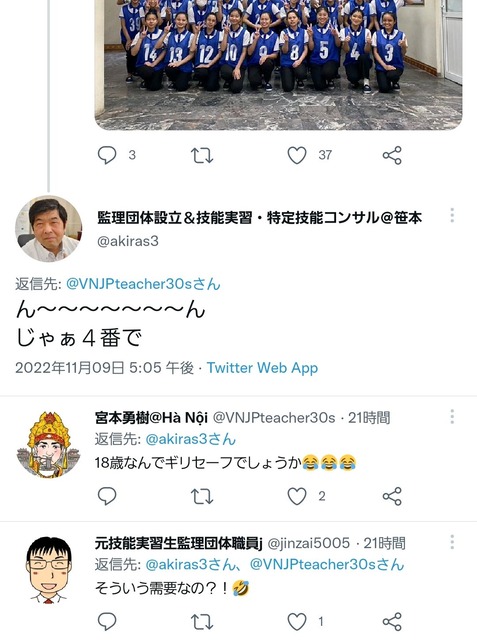Like the そういう需要なの reply
Viewport: 477px width, 640px height.
pyautogui.click(x=297, y=622)
